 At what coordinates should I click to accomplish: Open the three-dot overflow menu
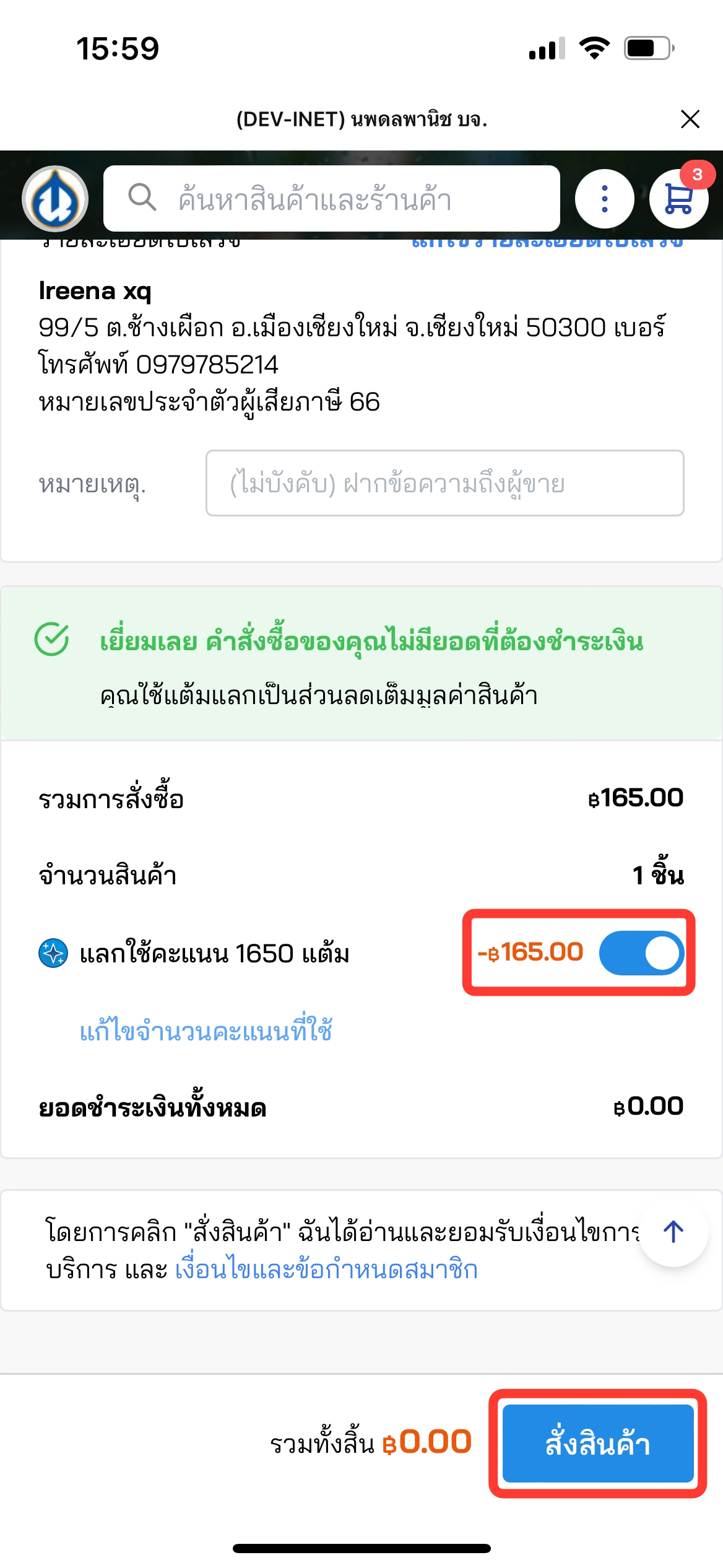point(604,199)
